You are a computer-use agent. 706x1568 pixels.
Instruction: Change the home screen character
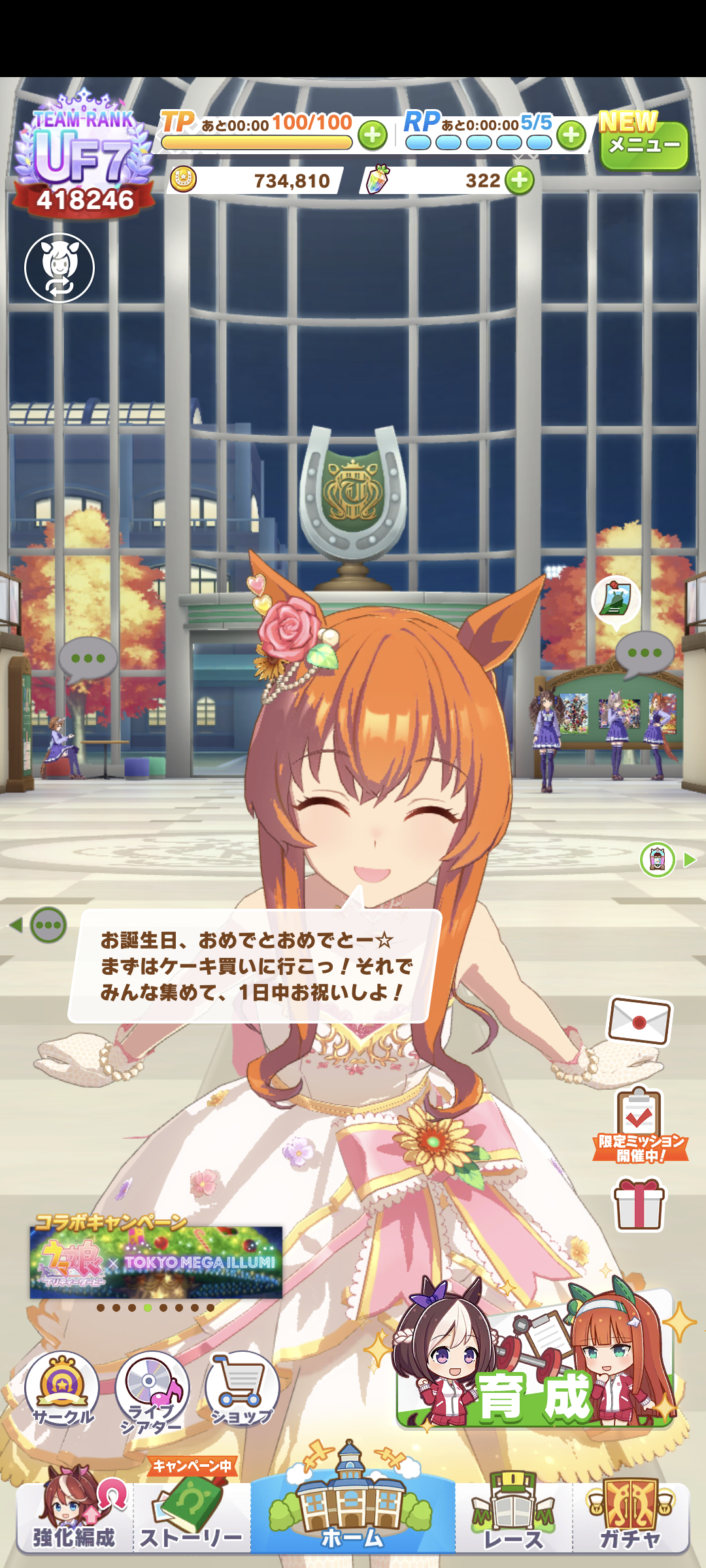(x=59, y=268)
